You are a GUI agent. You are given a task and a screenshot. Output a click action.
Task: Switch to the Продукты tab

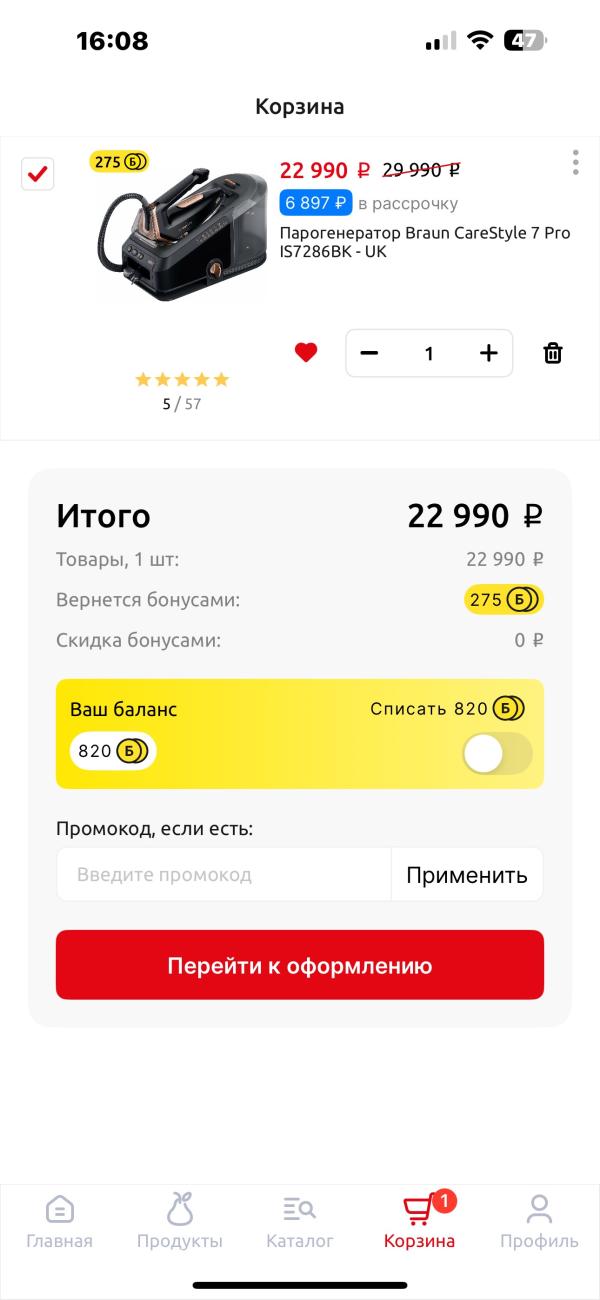[x=180, y=1222]
